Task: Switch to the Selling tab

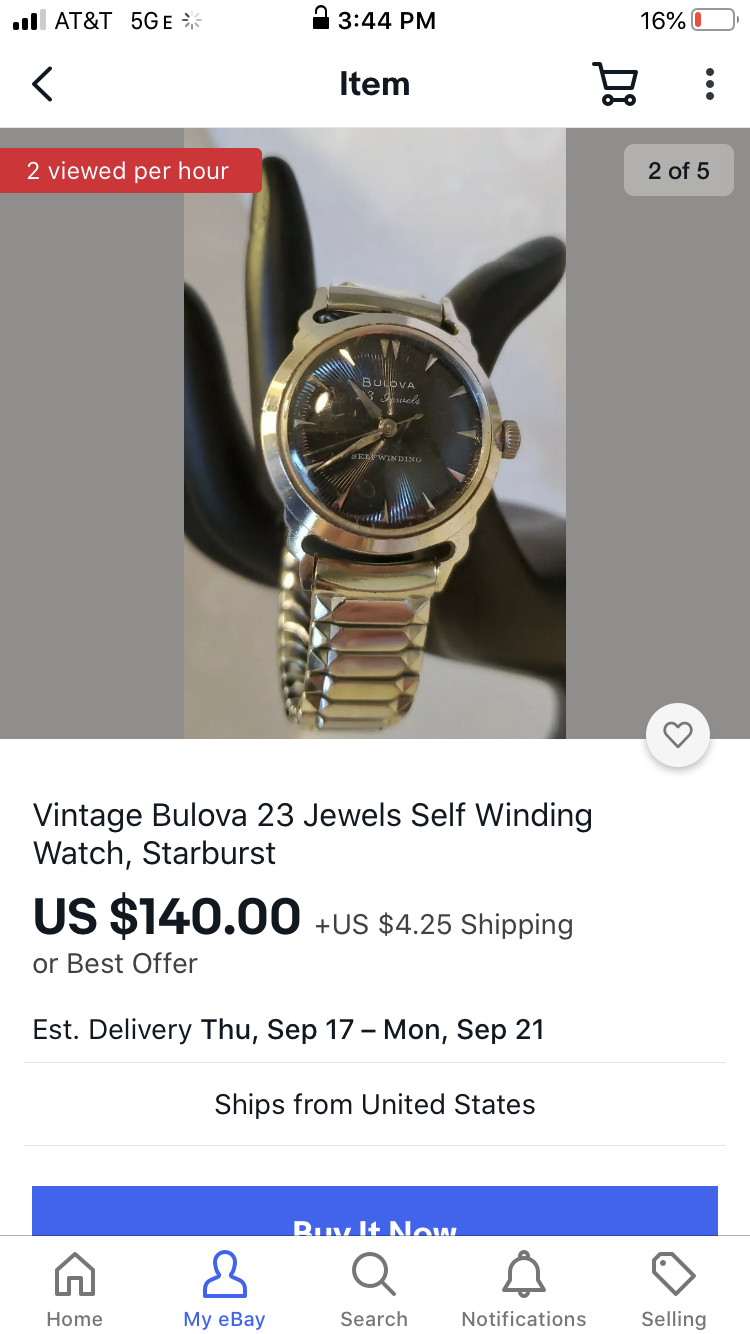Action: 674,1290
